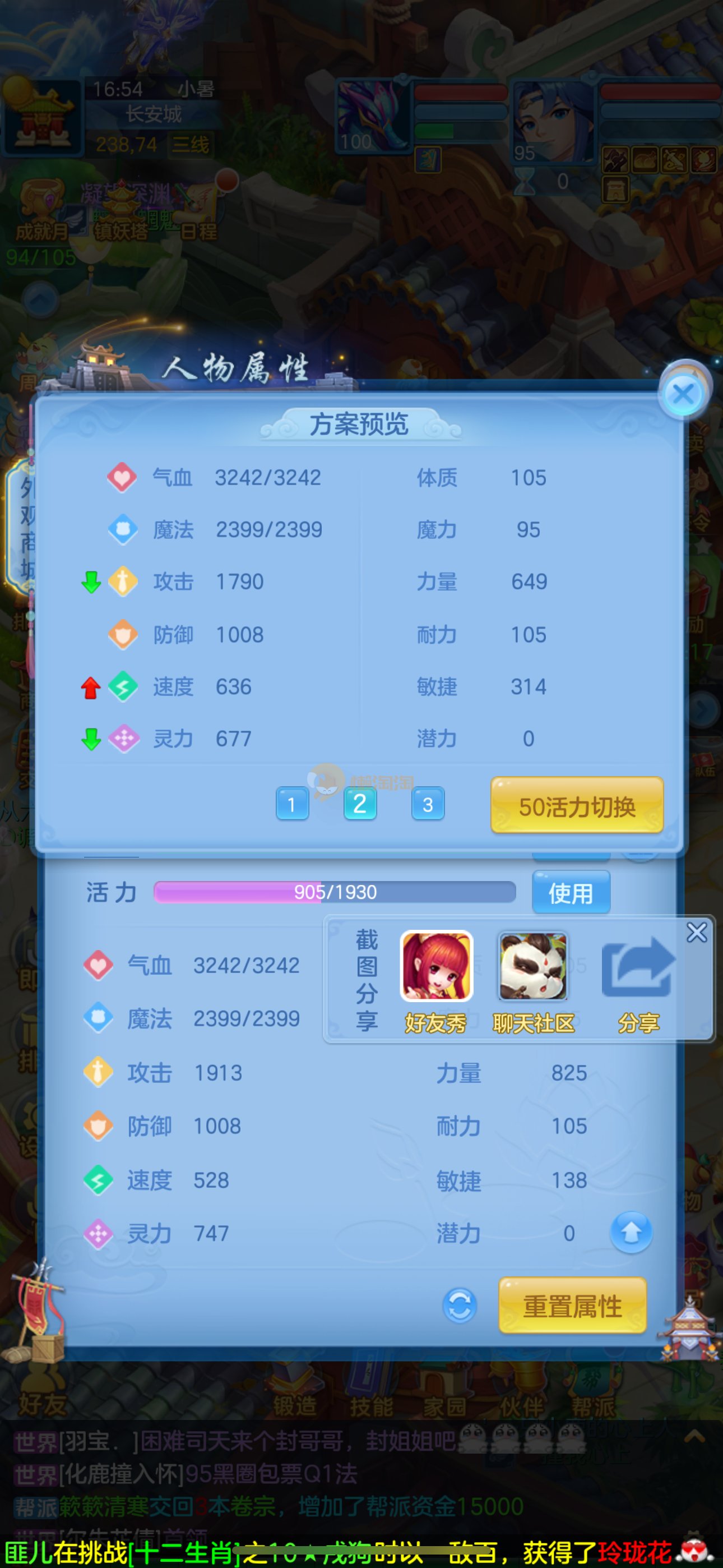The image size is (723, 1568).
Task: Tap the 重置属性 button
Action: tap(572, 1306)
